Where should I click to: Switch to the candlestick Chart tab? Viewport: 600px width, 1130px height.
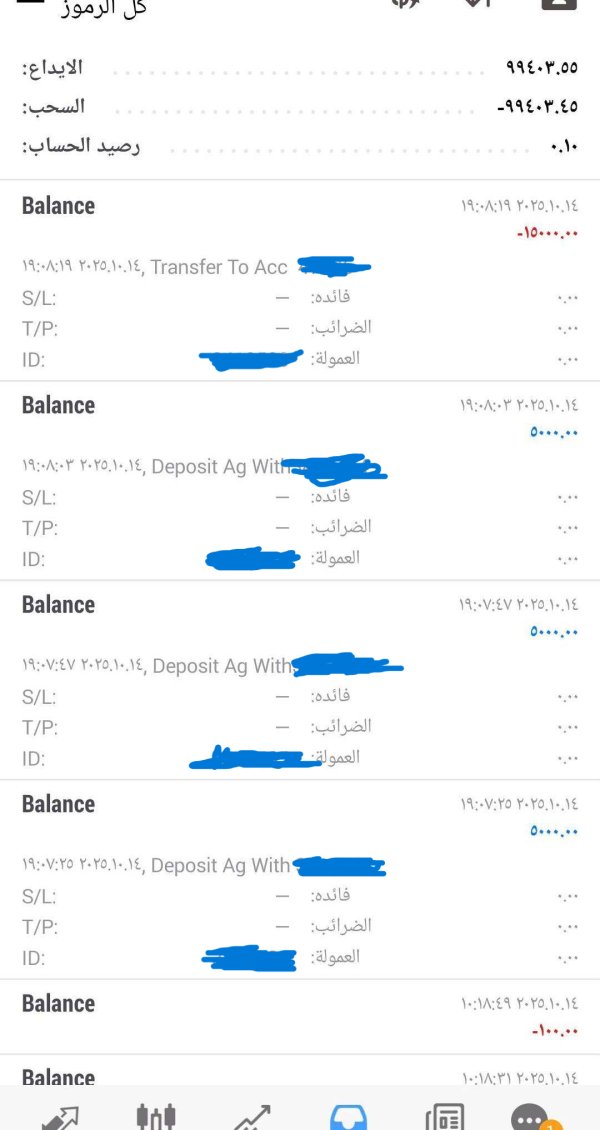[156, 1115]
